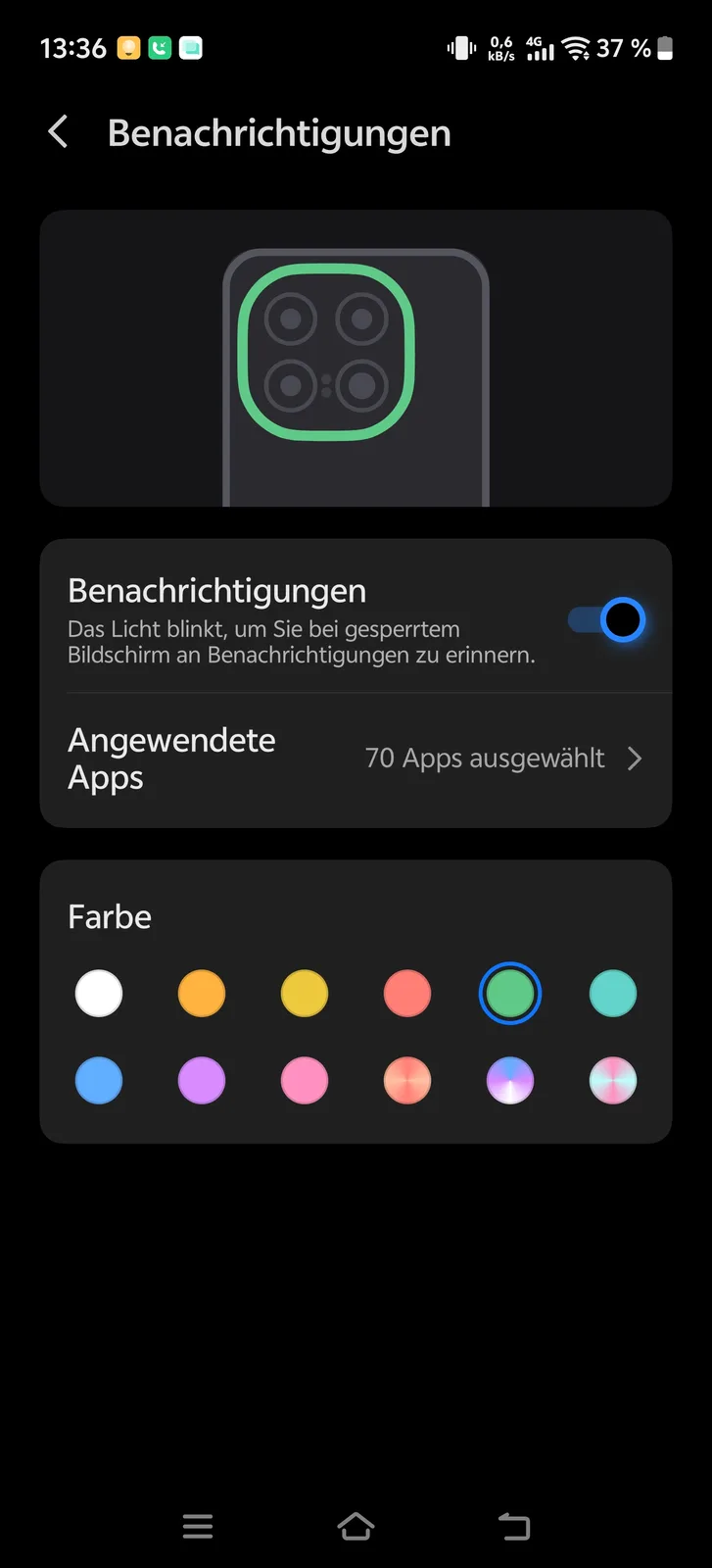Go to the home screen
This screenshot has height=1568, width=712.
point(356,1526)
